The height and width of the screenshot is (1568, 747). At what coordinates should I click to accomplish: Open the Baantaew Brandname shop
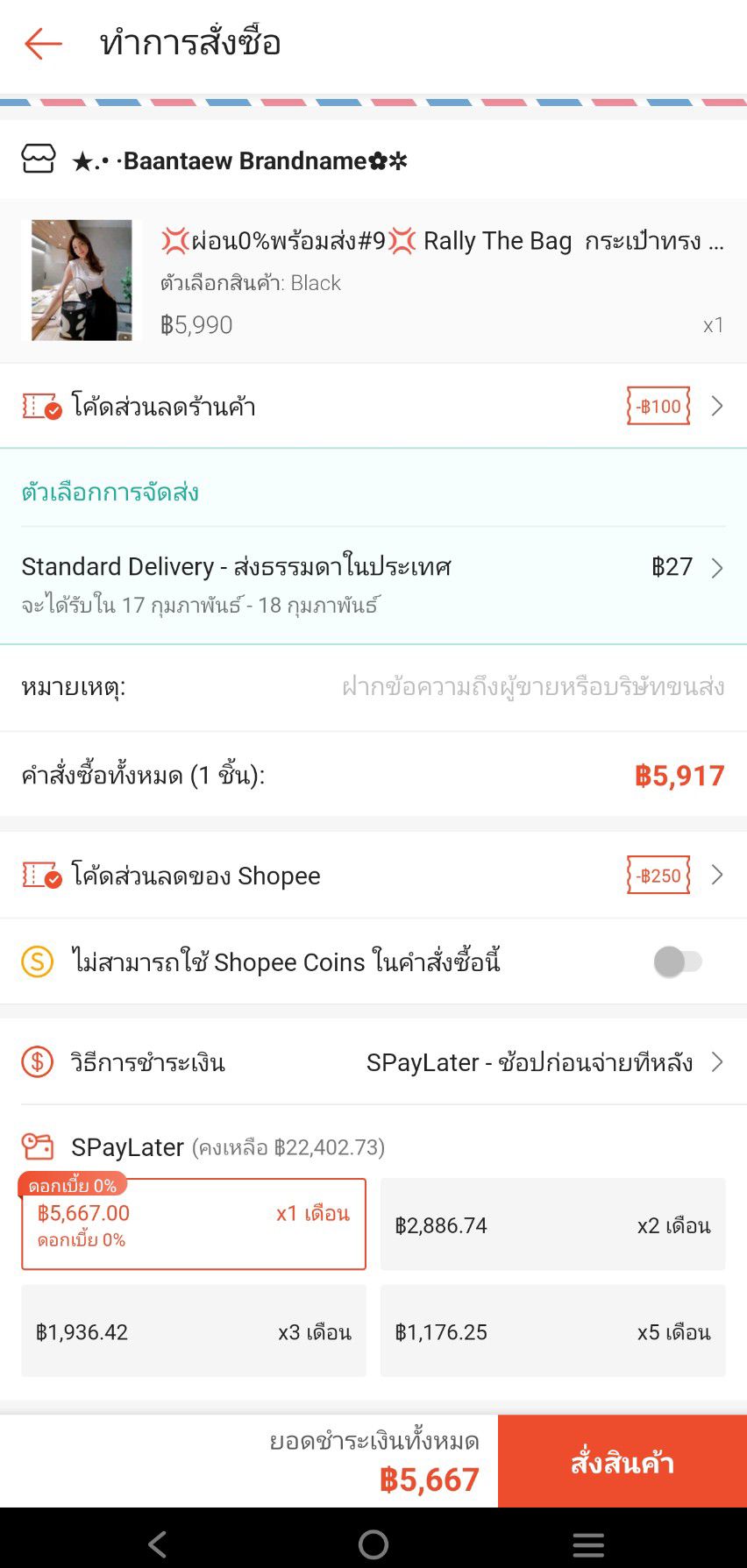click(x=238, y=161)
